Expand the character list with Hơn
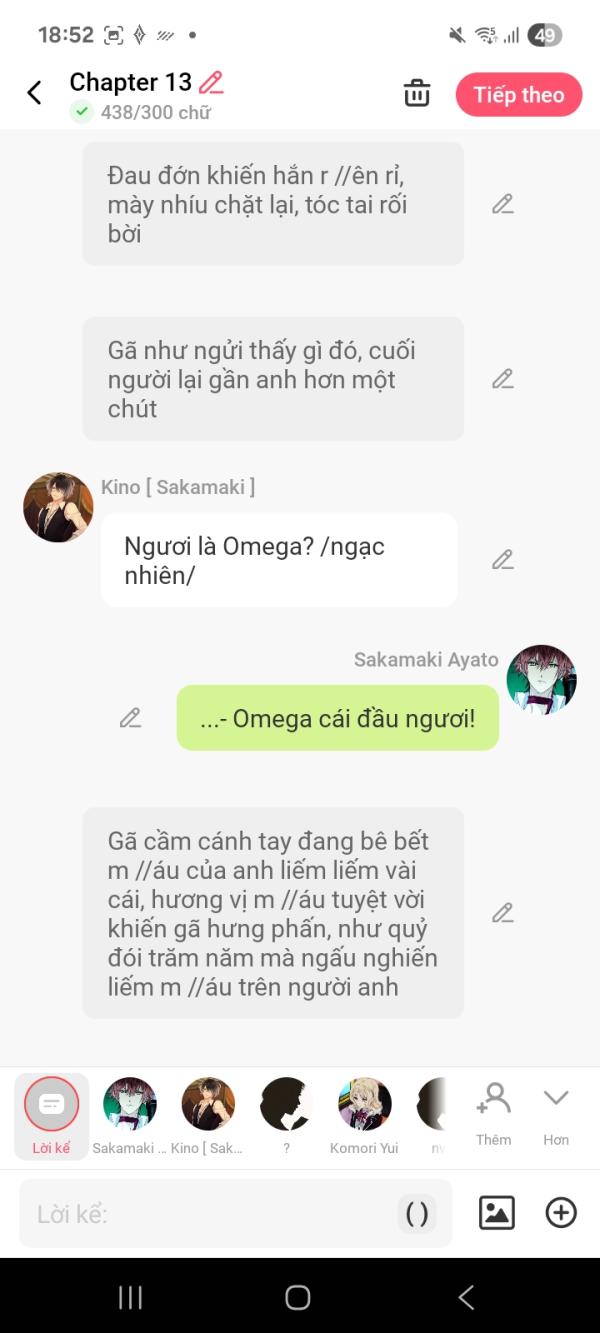 pyautogui.click(x=556, y=1114)
